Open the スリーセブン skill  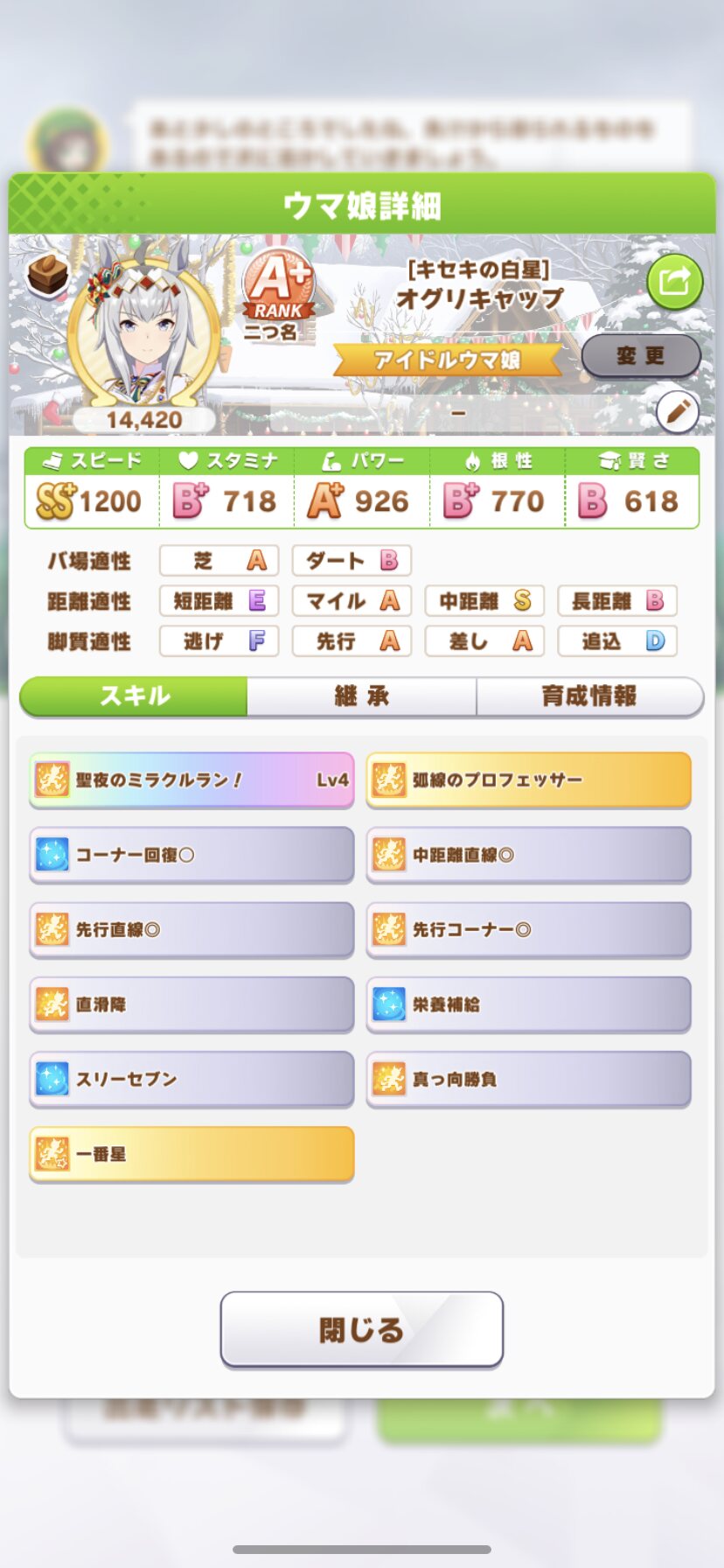191,1079
